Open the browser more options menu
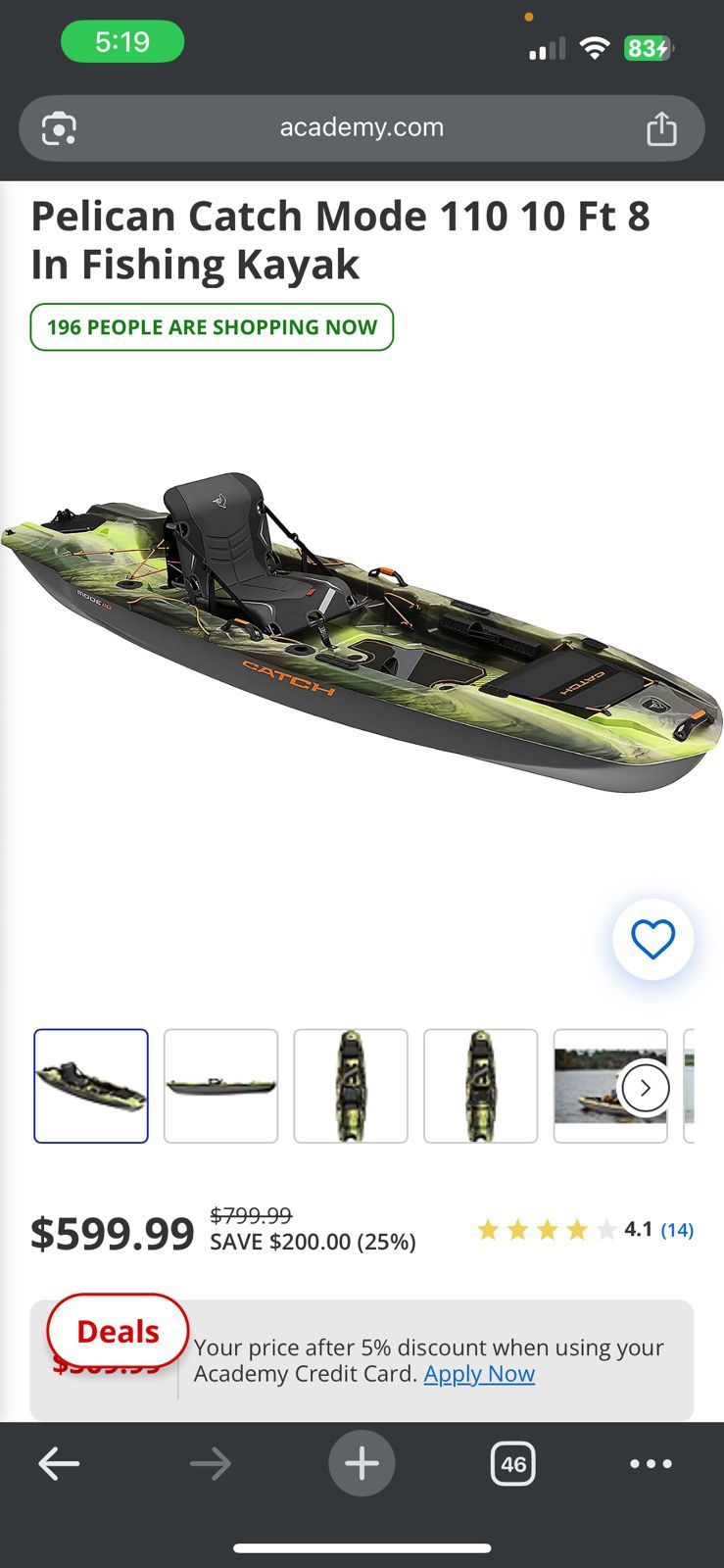Screen dimensions: 724x1568 [651, 1464]
